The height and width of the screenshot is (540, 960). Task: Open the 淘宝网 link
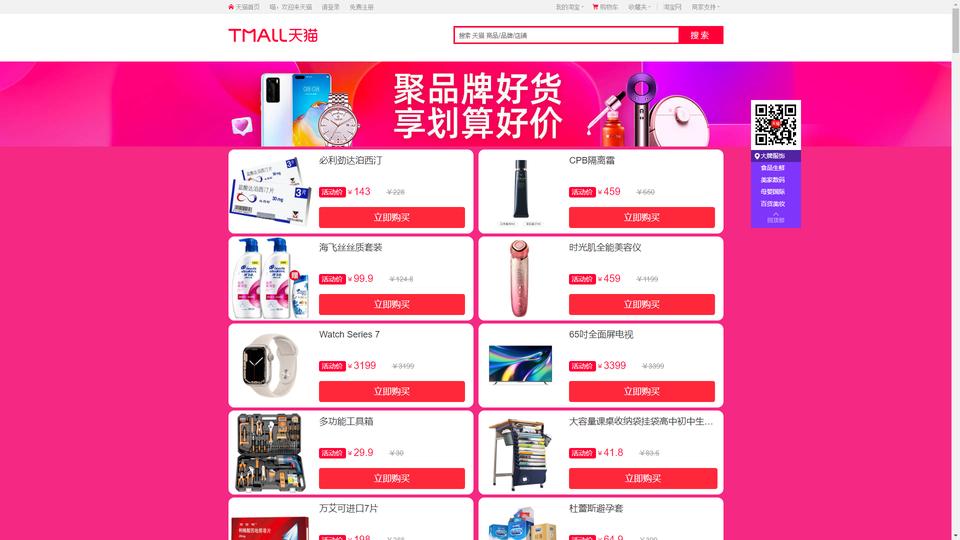tap(672, 7)
